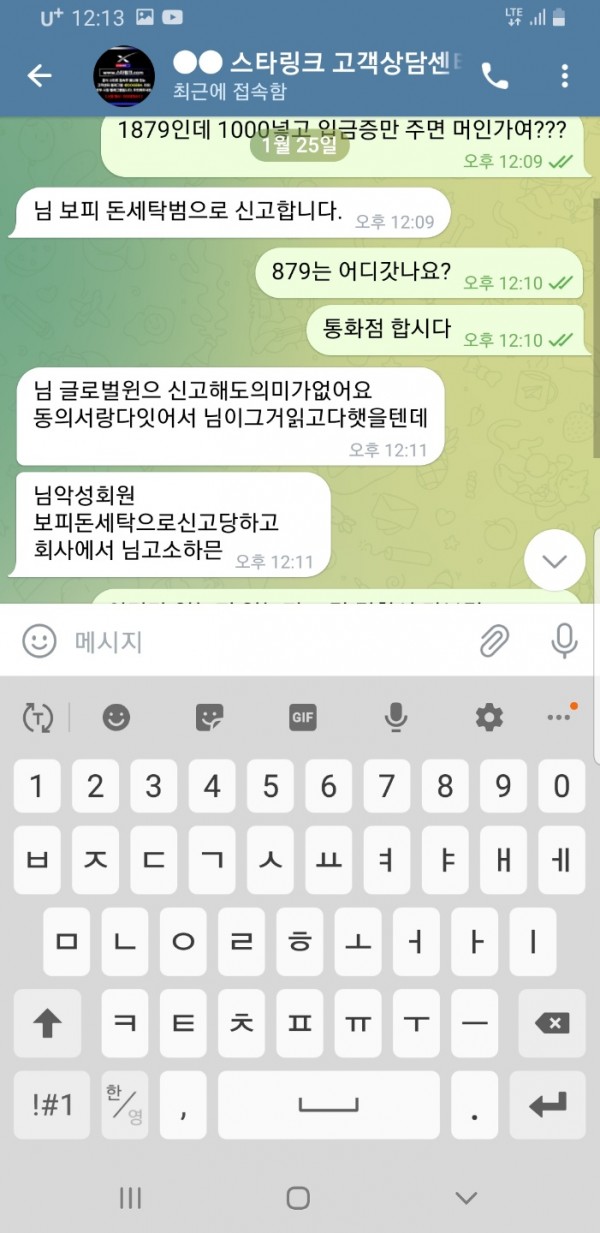600x1233 pixels.
Task: Focus the 메시지 input field
Action: tap(260, 641)
